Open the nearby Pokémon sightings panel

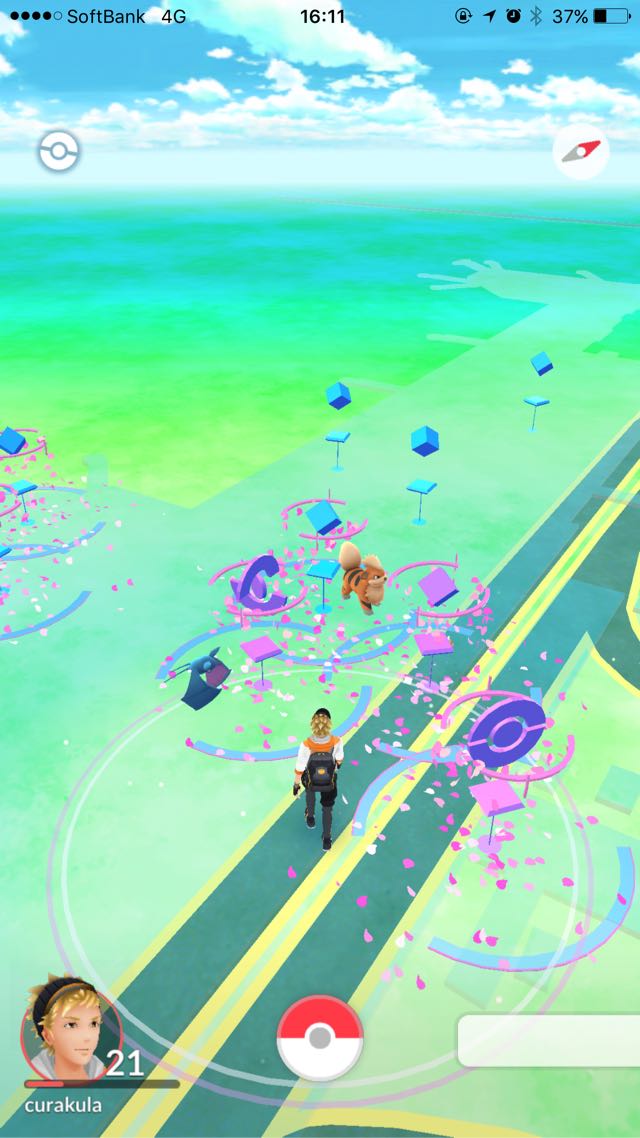tap(549, 1041)
